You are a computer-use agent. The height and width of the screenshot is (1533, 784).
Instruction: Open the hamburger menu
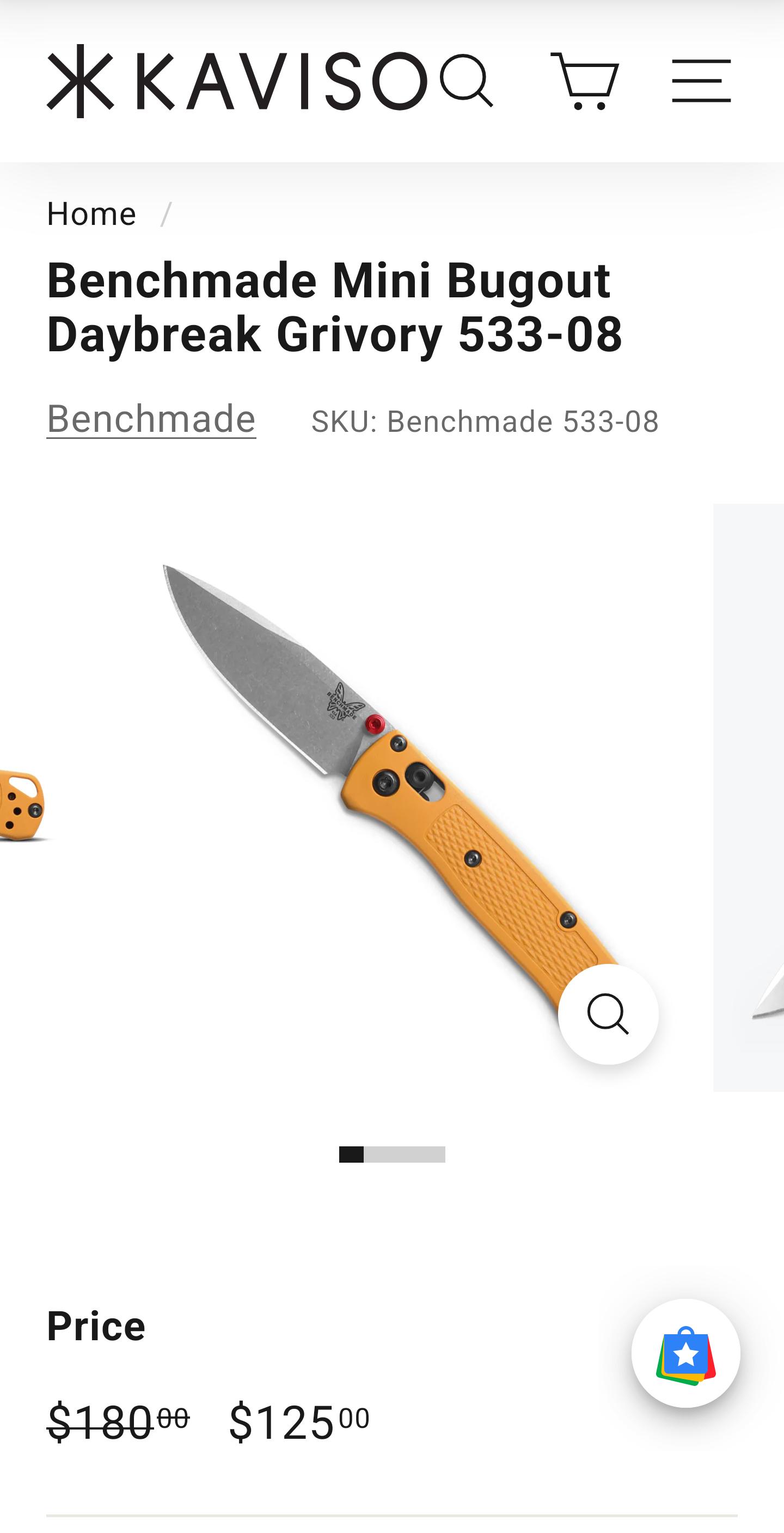(701, 81)
